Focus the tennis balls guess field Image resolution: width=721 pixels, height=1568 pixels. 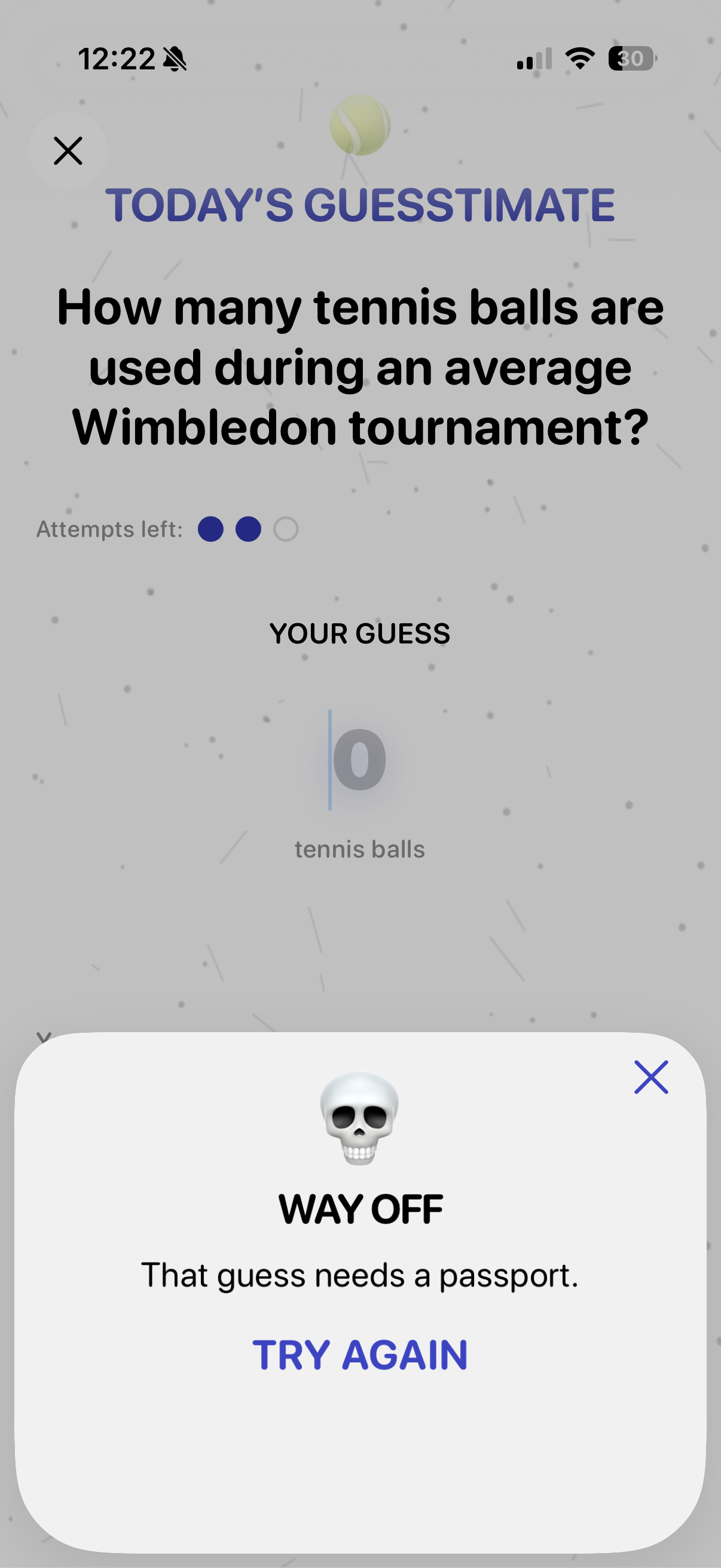(x=359, y=759)
